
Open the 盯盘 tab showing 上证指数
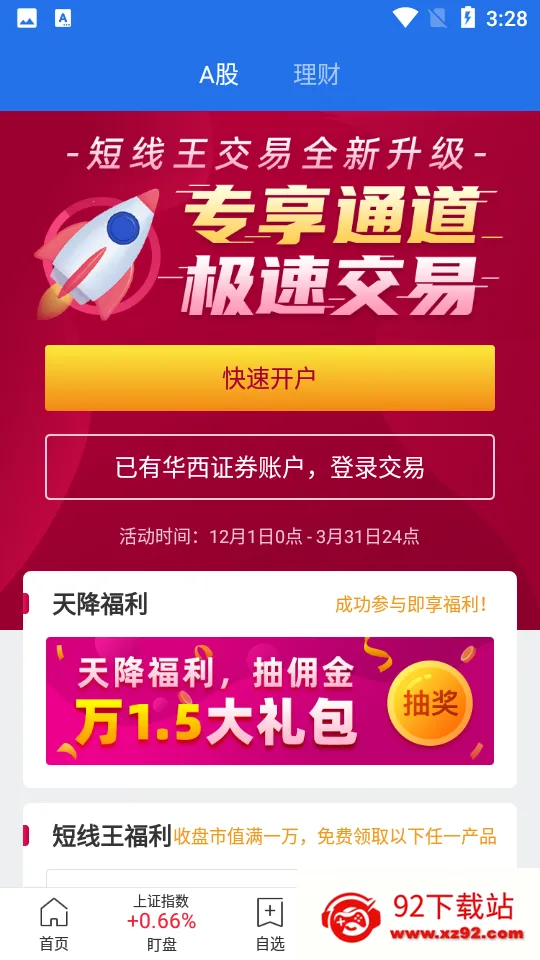[162, 924]
